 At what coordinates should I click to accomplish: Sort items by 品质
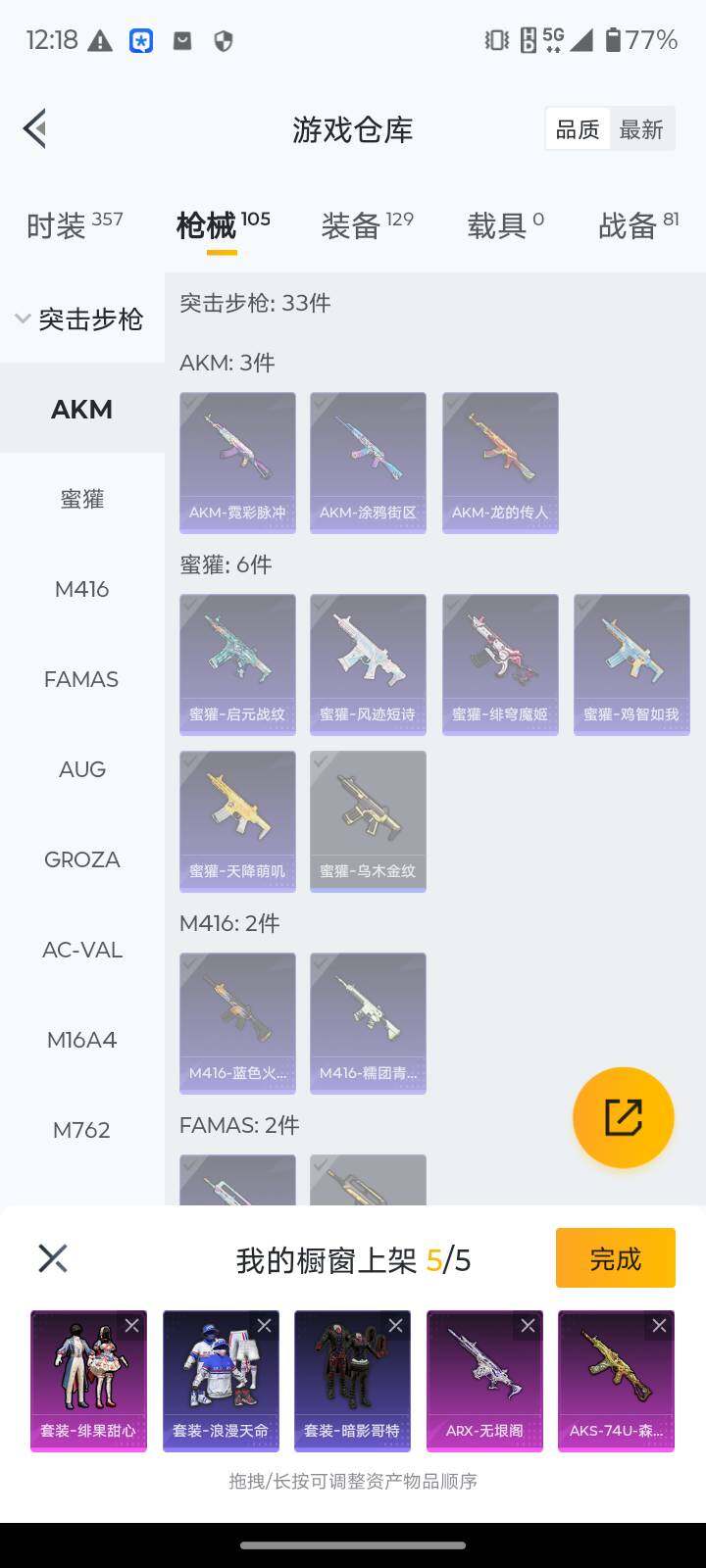578,129
